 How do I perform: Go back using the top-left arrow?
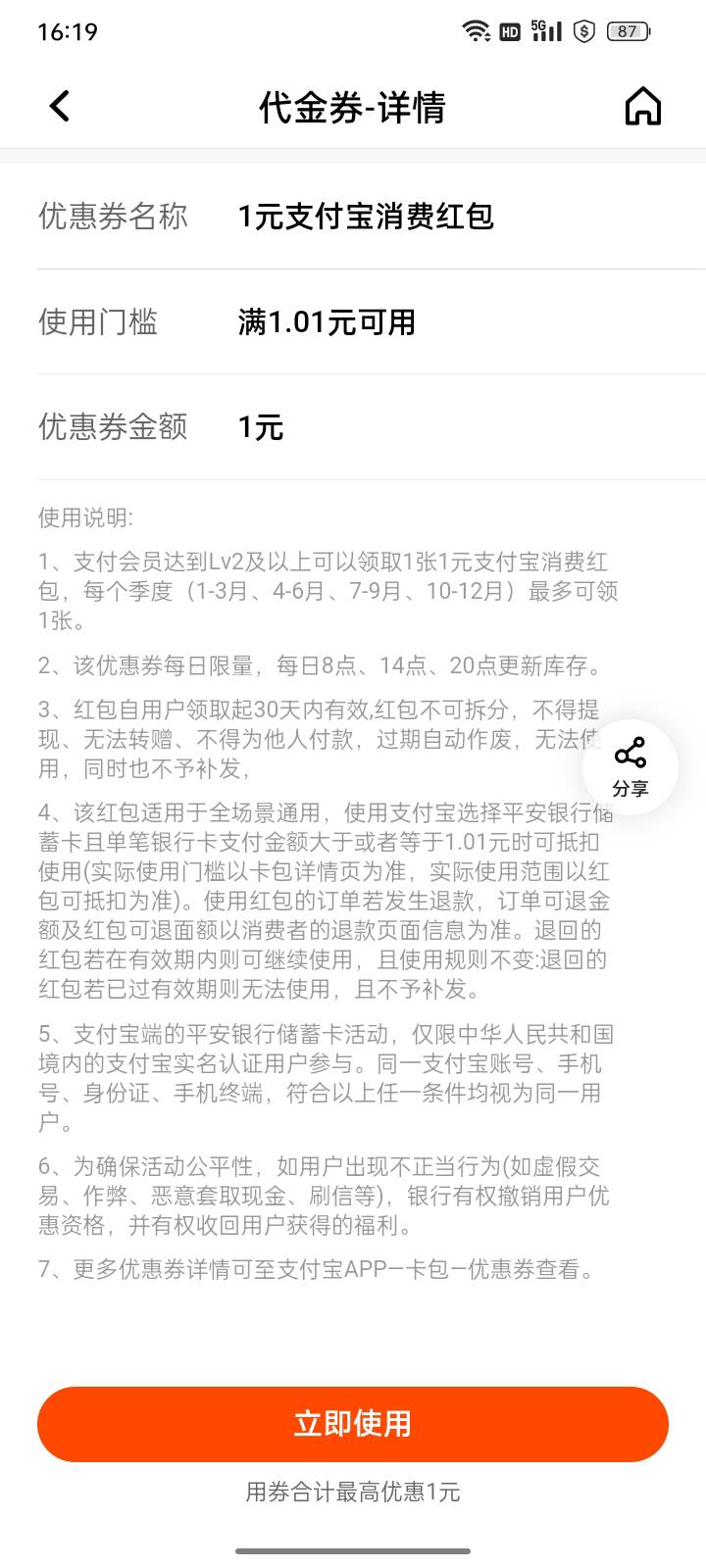[x=60, y=106]
